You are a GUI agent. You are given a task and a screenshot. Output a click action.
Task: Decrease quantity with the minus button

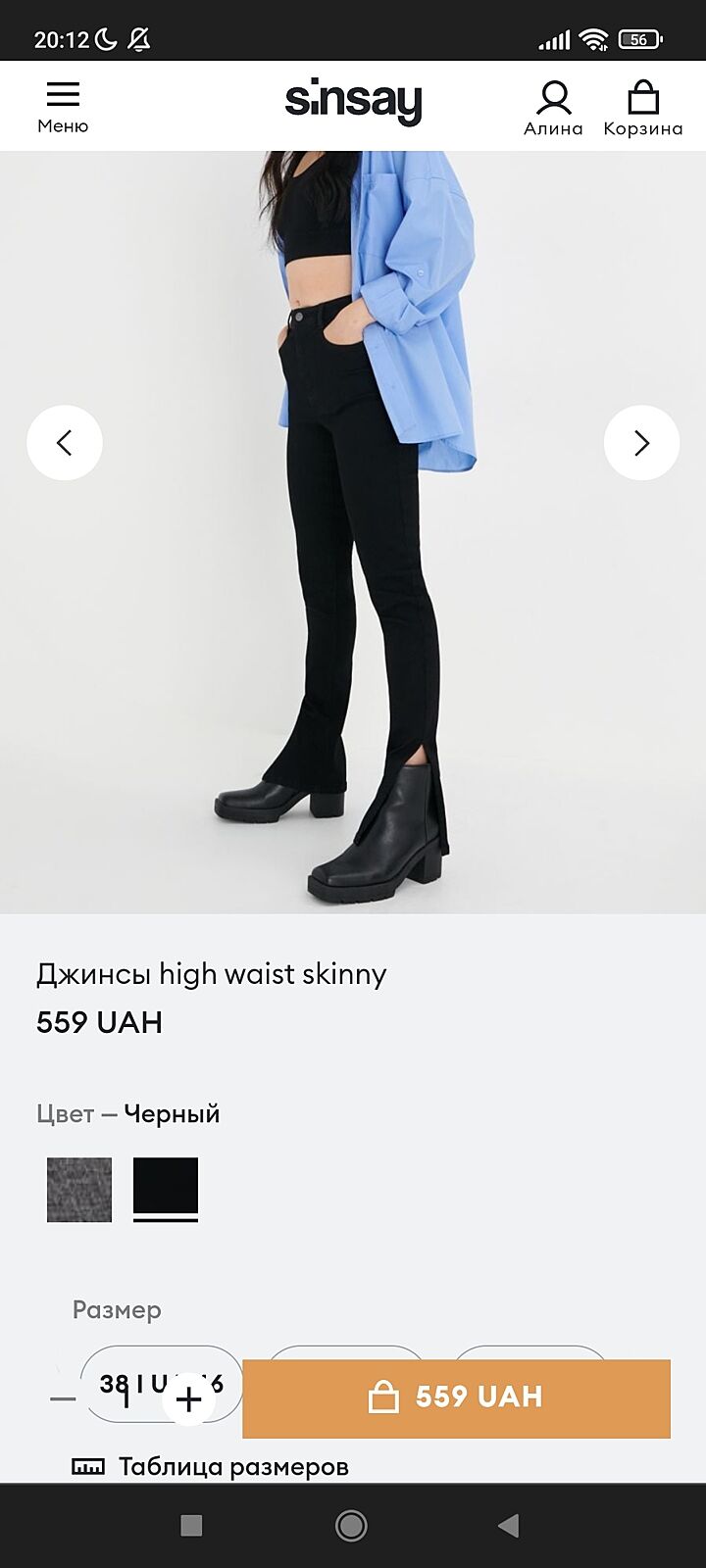tap(63, 1398)
